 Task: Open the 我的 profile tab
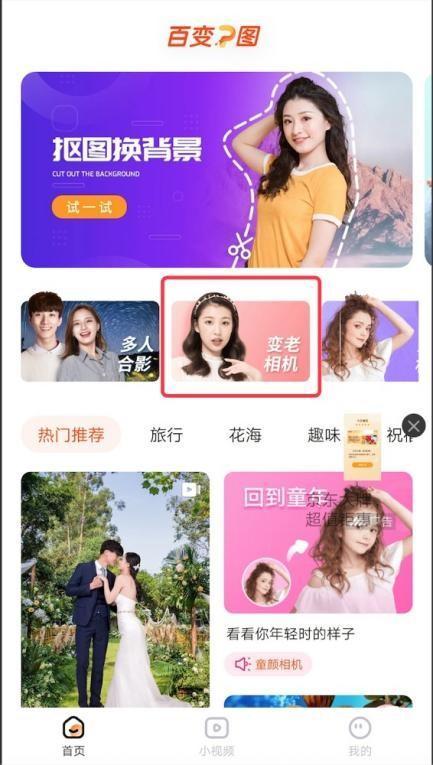[x=360, y=736]
